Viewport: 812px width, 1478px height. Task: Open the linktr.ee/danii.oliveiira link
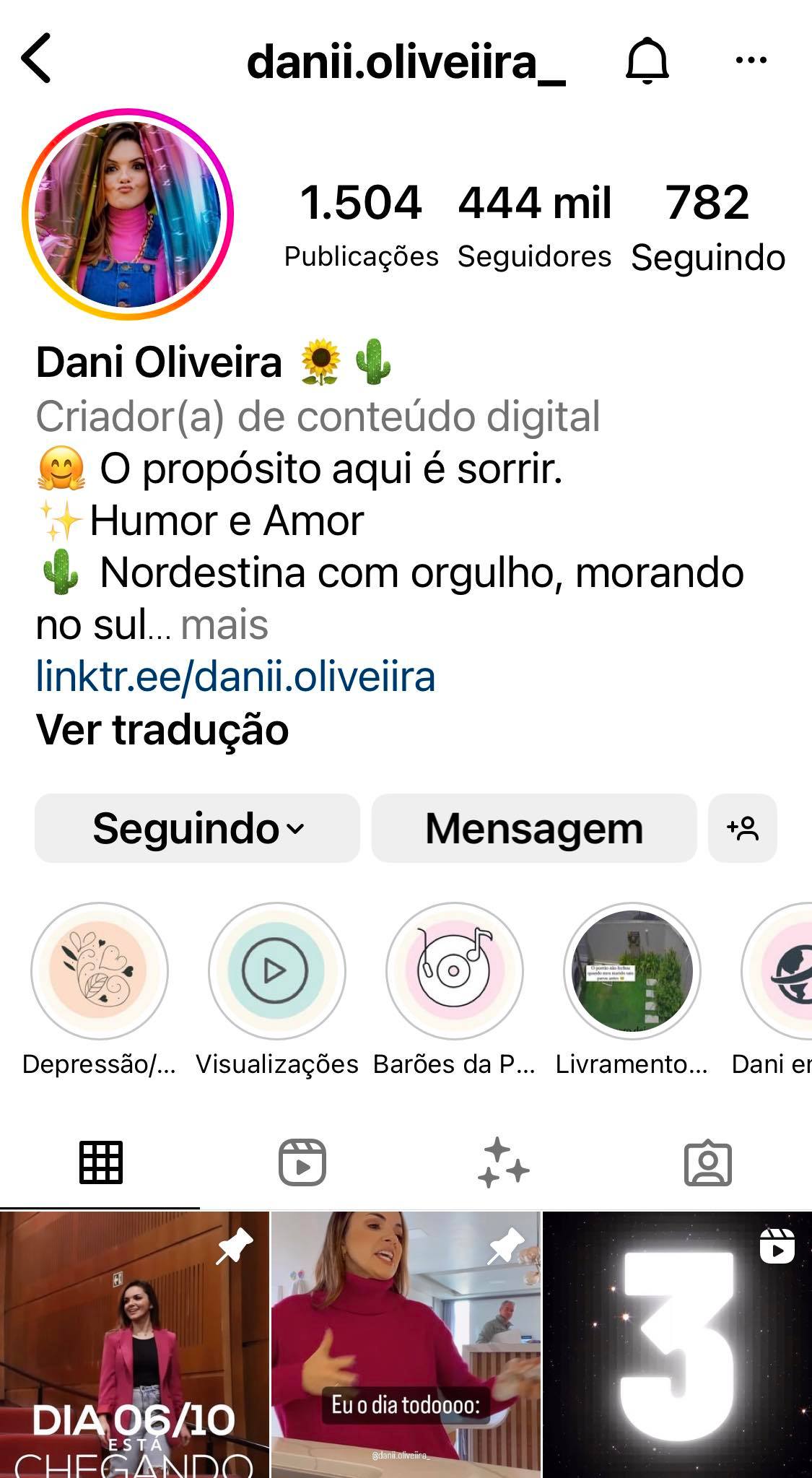click(x=236, y=677)
